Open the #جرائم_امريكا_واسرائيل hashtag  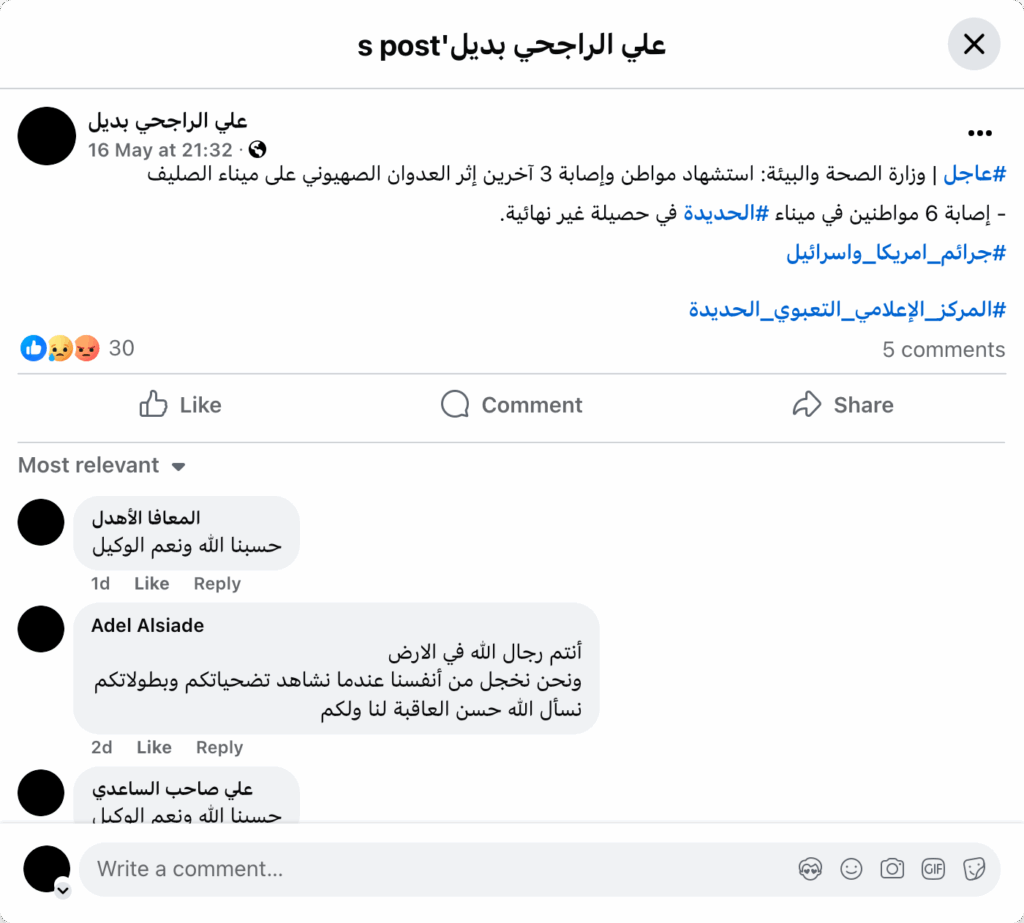[895, 252]
